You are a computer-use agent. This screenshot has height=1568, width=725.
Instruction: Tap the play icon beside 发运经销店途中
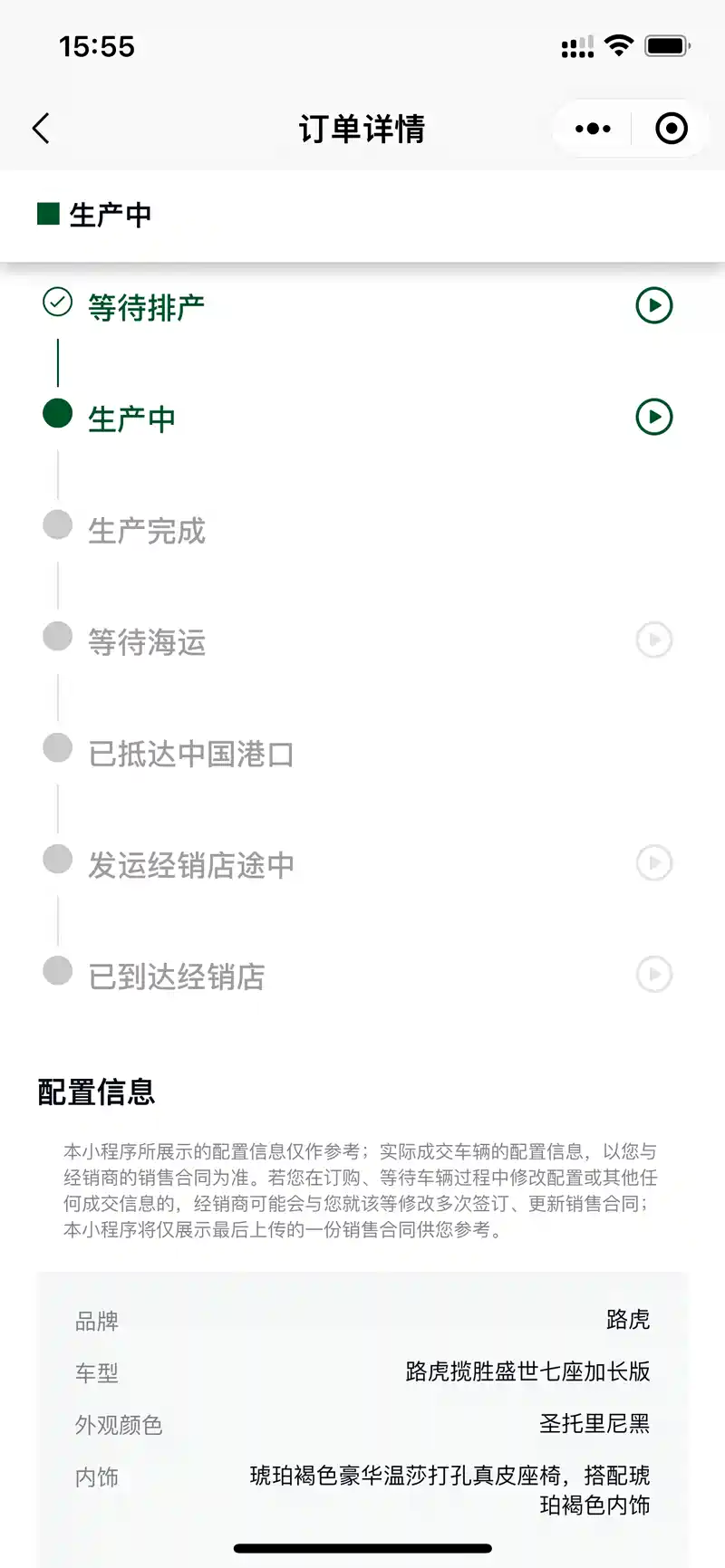[x=654, y=862]
